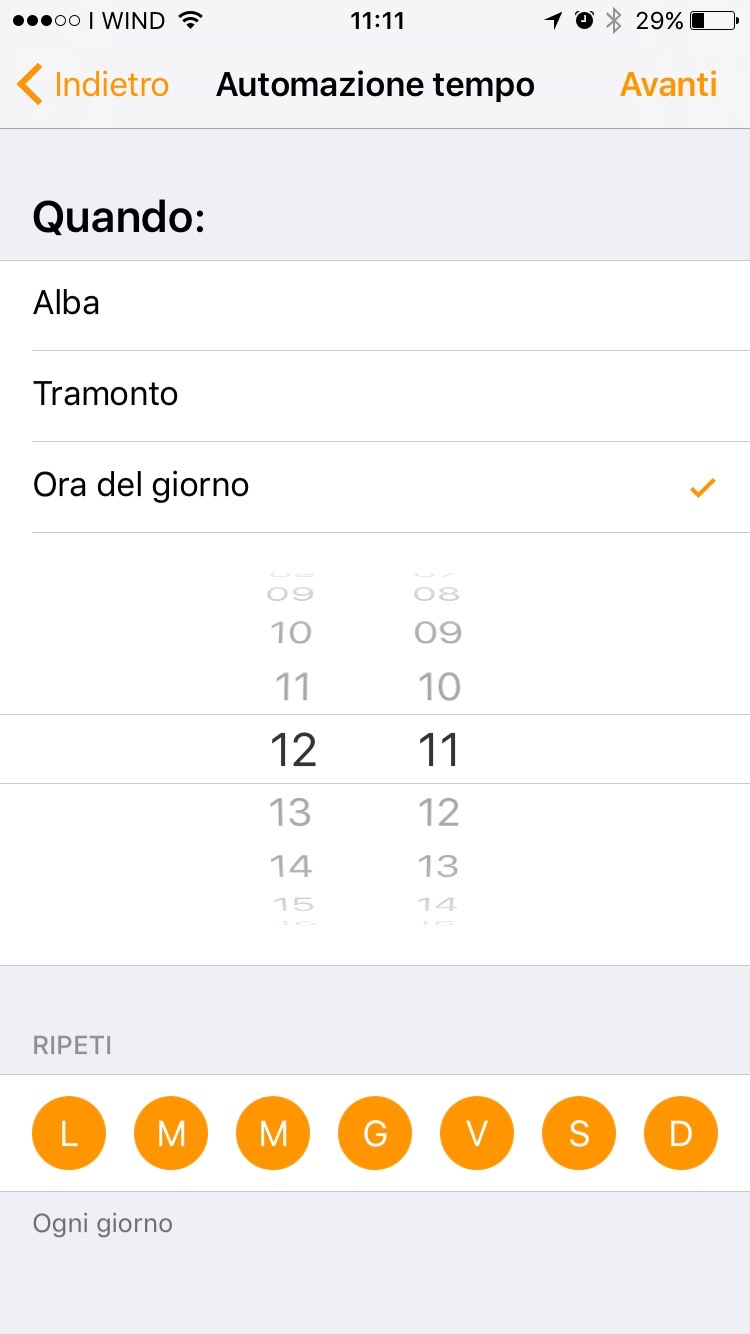Toggle the L (Monday) repeat day

pos(69,1133)
